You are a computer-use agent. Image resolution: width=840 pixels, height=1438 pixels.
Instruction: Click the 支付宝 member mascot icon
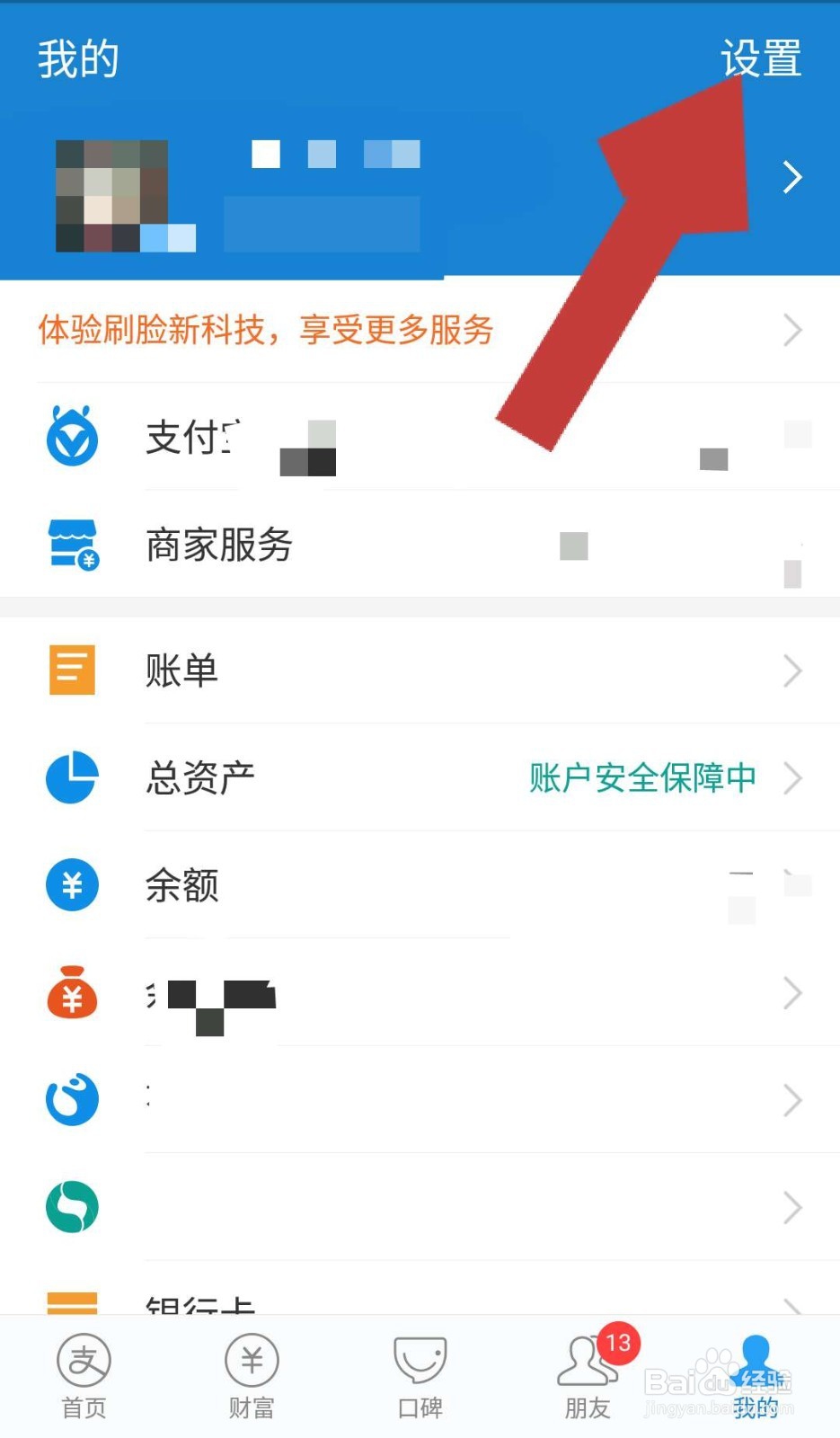[x=71, y=438]
